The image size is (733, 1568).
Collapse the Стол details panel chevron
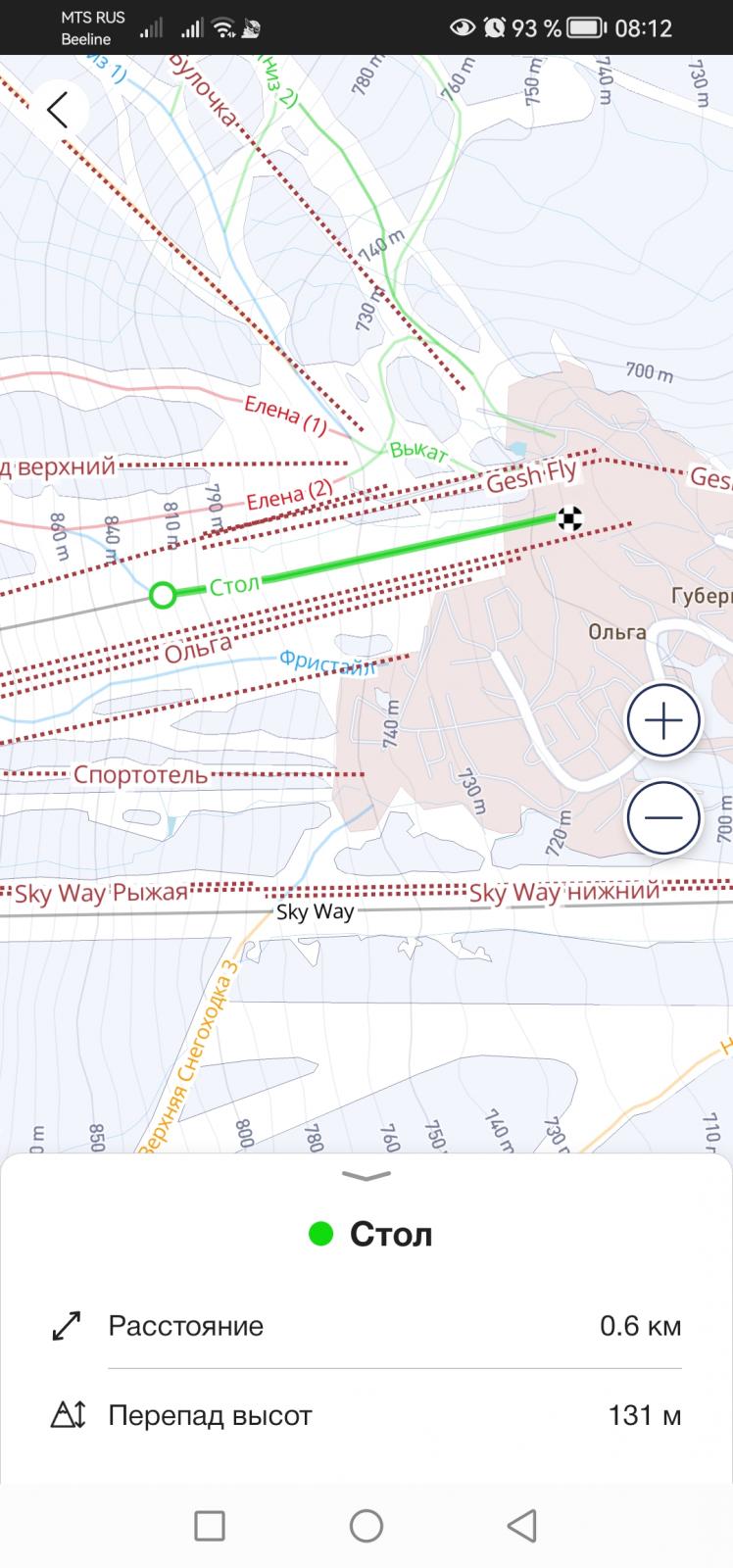(366, 1175)
